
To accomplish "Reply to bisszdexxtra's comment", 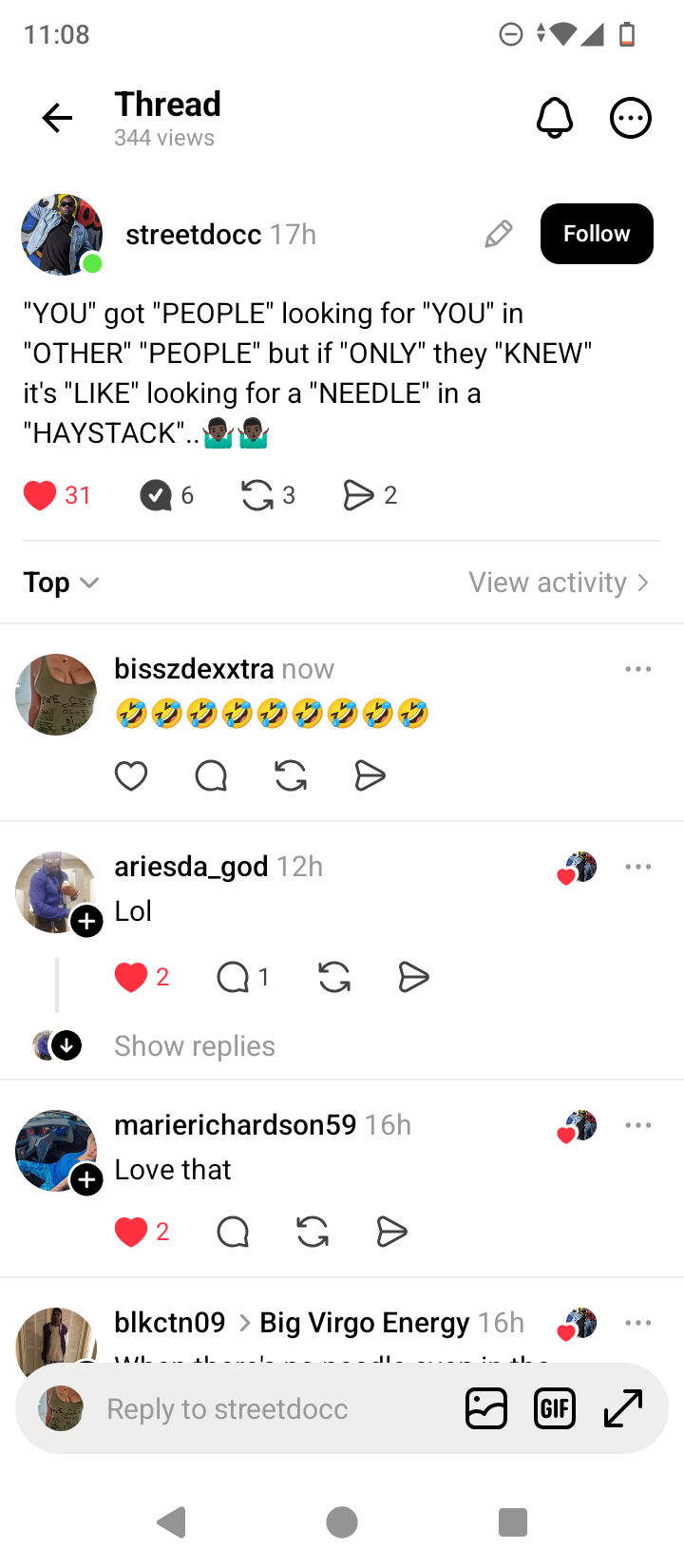I will [211, 776].
